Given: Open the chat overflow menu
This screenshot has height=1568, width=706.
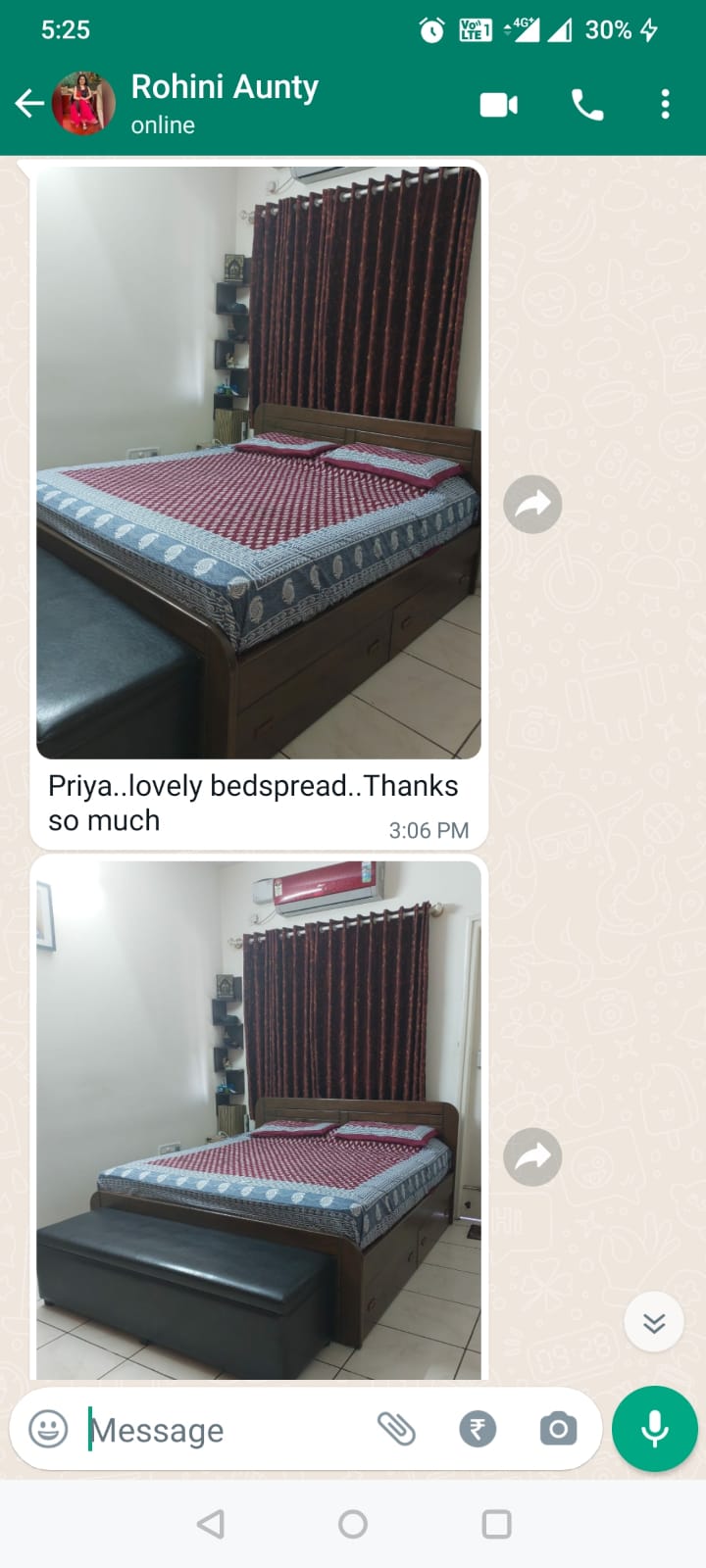Looking at the screenshot, I should 665,104.
